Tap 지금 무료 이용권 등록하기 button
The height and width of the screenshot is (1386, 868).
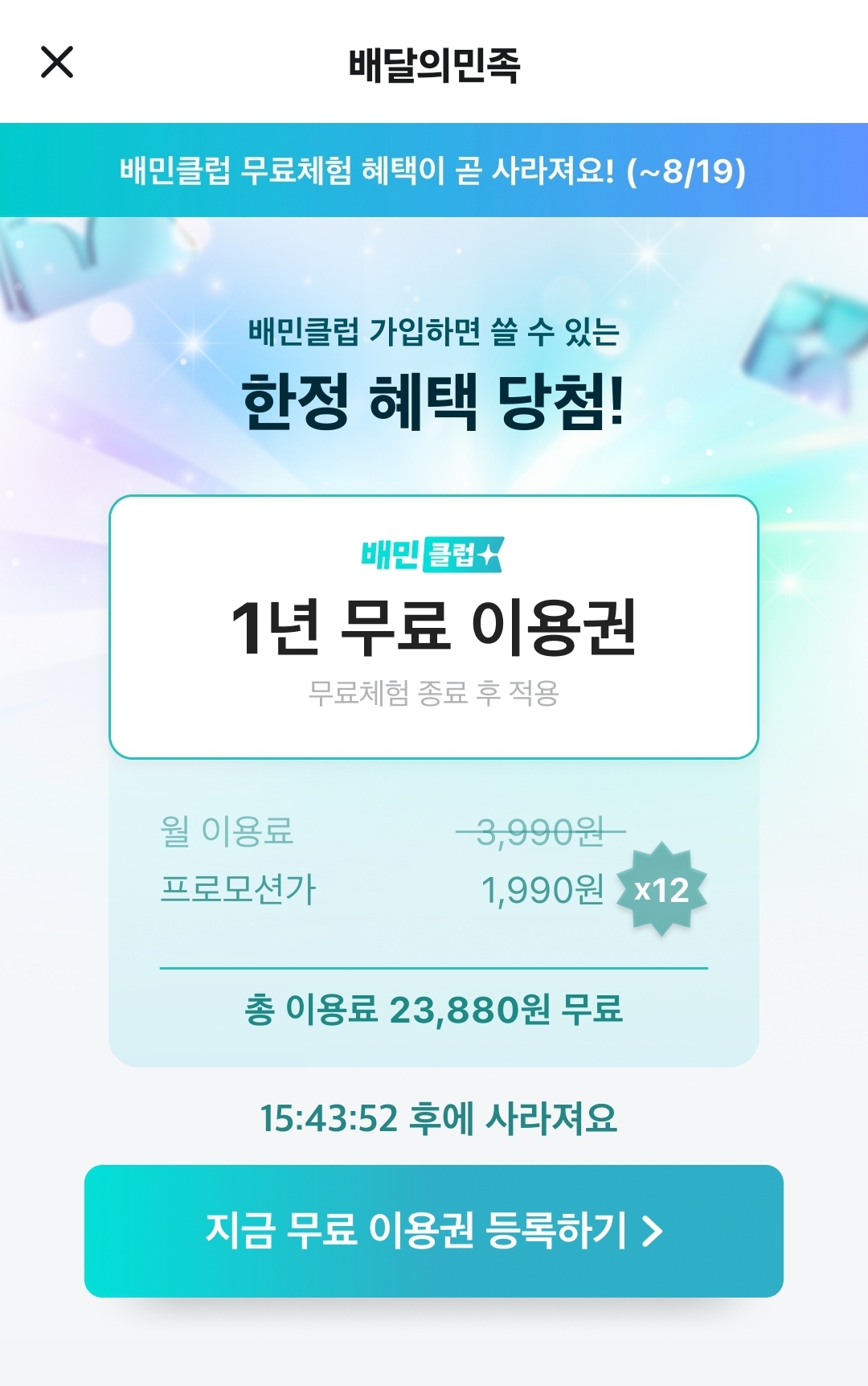434,1231
